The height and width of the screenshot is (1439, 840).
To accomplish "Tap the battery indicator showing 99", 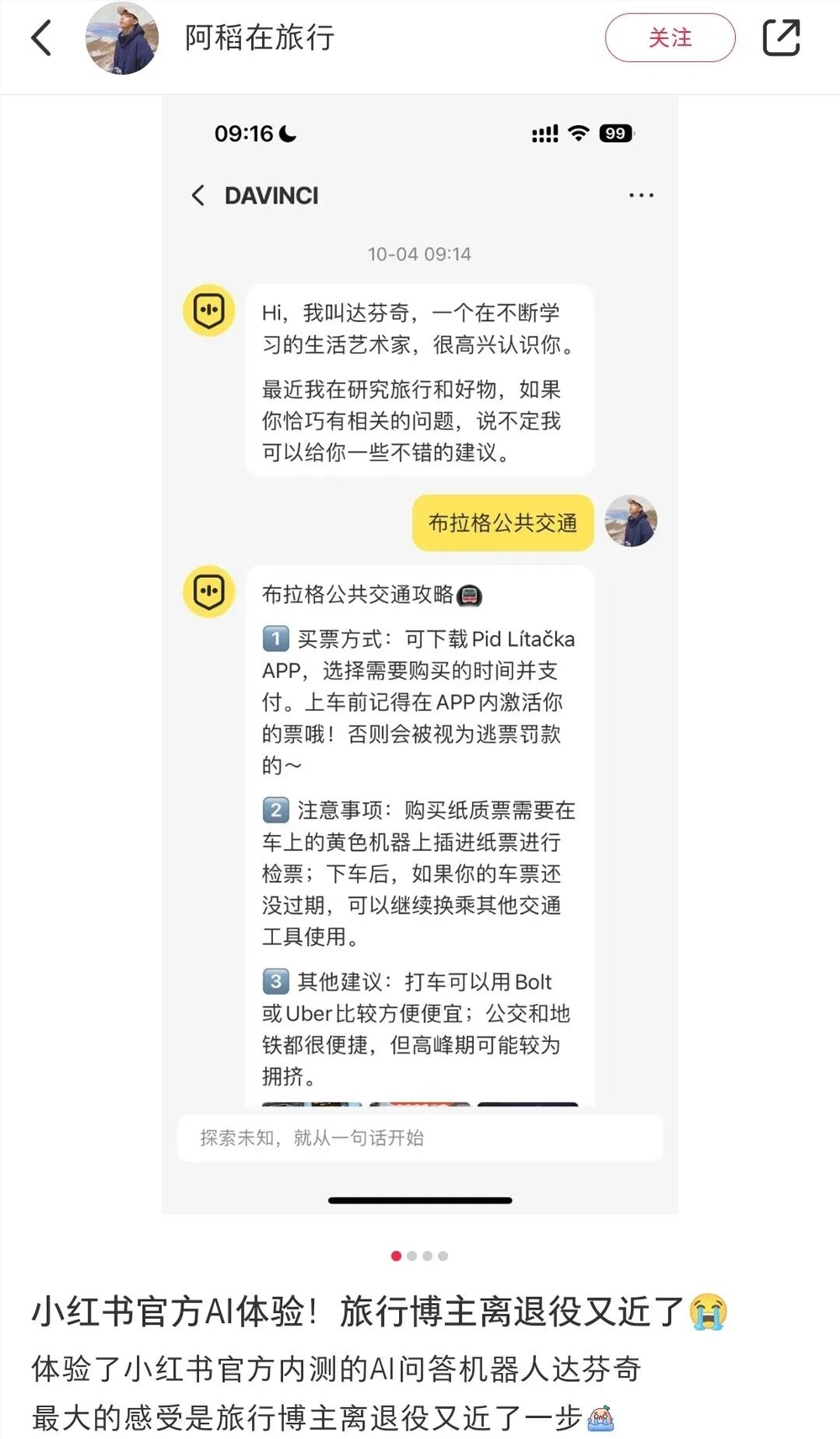I will point(616,133).
